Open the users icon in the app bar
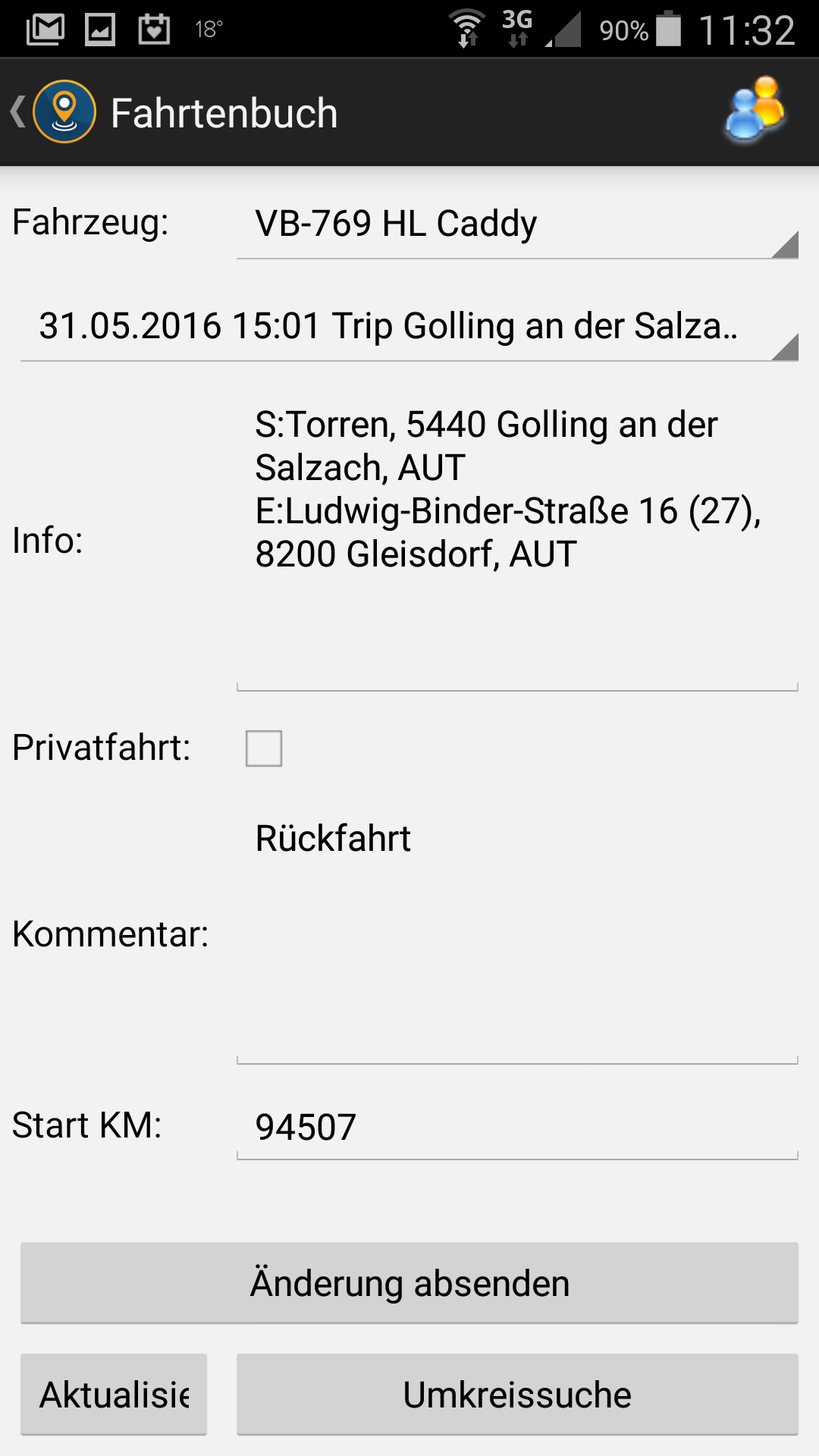Screen dimensions: 819x1456 coord(755,111)
